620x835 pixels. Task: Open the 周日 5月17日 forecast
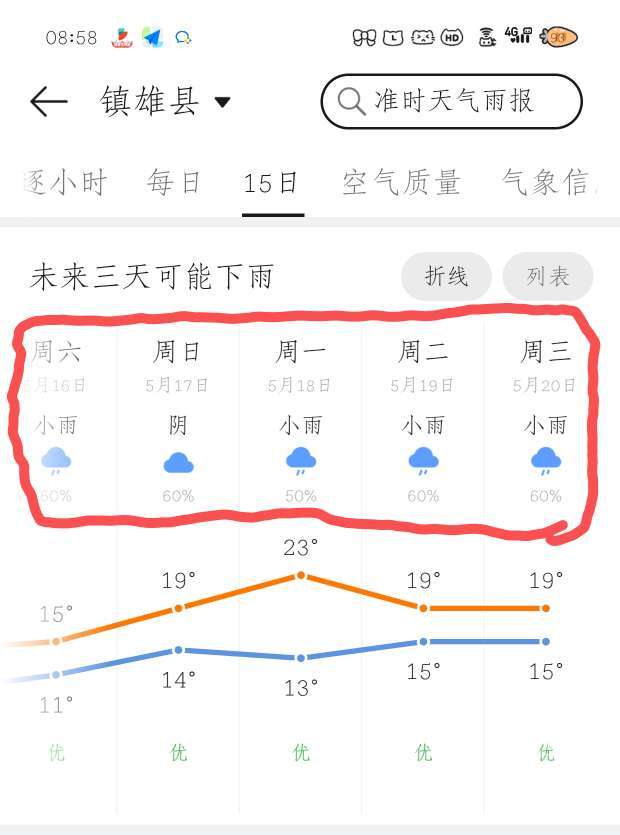coord(178,421)
